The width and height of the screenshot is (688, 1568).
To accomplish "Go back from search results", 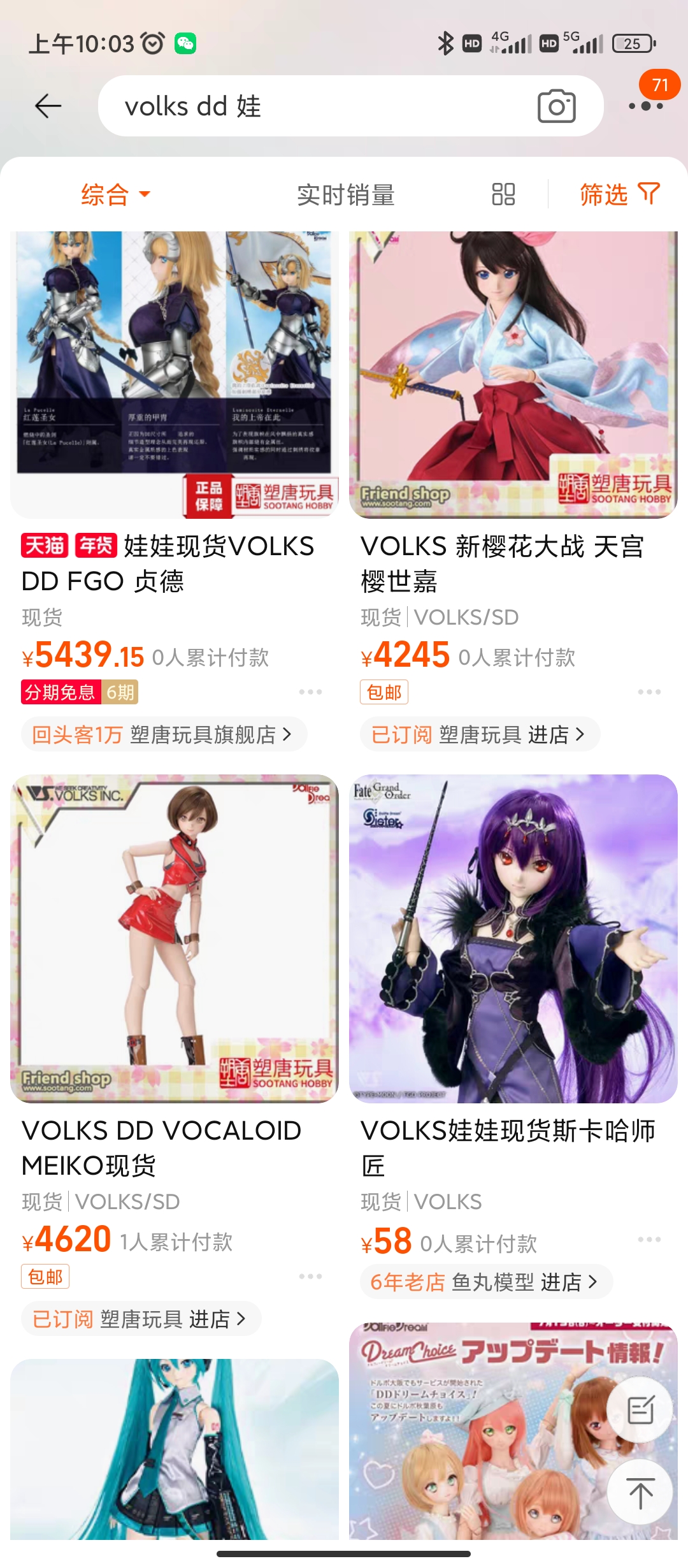I will [x=48, y=106].
